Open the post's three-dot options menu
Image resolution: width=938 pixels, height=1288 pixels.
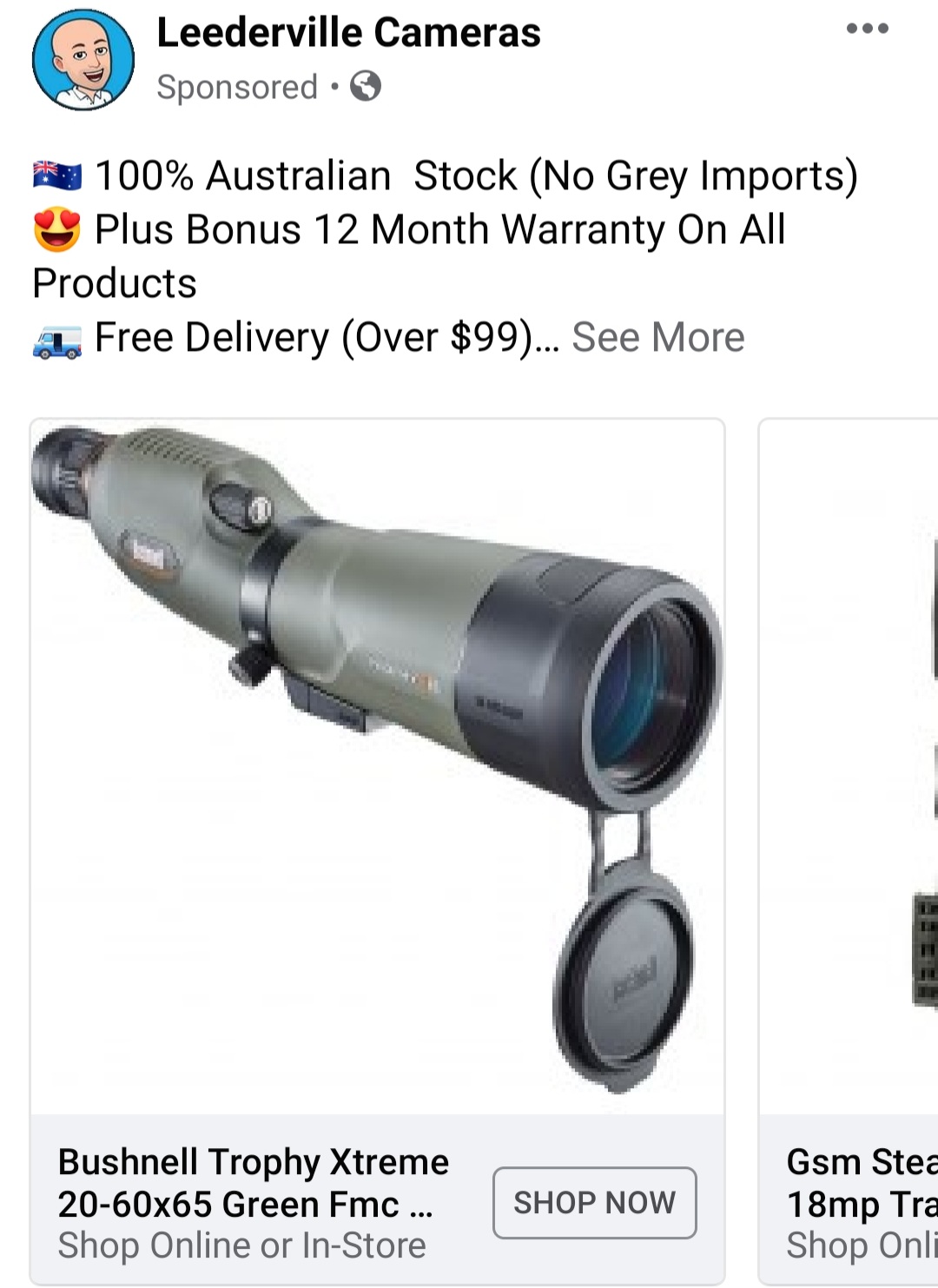coord(867,29)
